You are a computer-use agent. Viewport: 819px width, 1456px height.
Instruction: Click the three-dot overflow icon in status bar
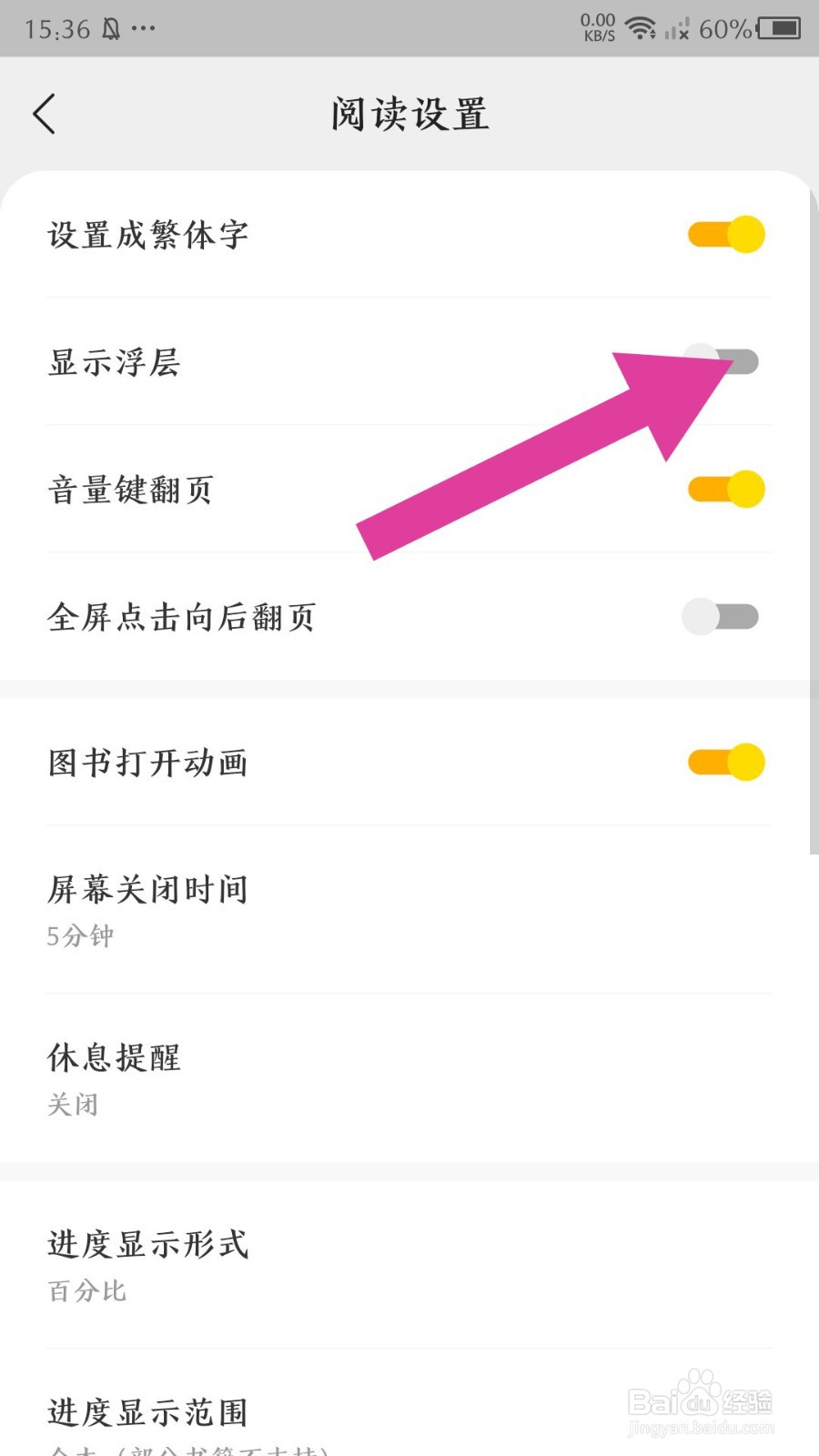pyautogui.click(x=144, y=29)
